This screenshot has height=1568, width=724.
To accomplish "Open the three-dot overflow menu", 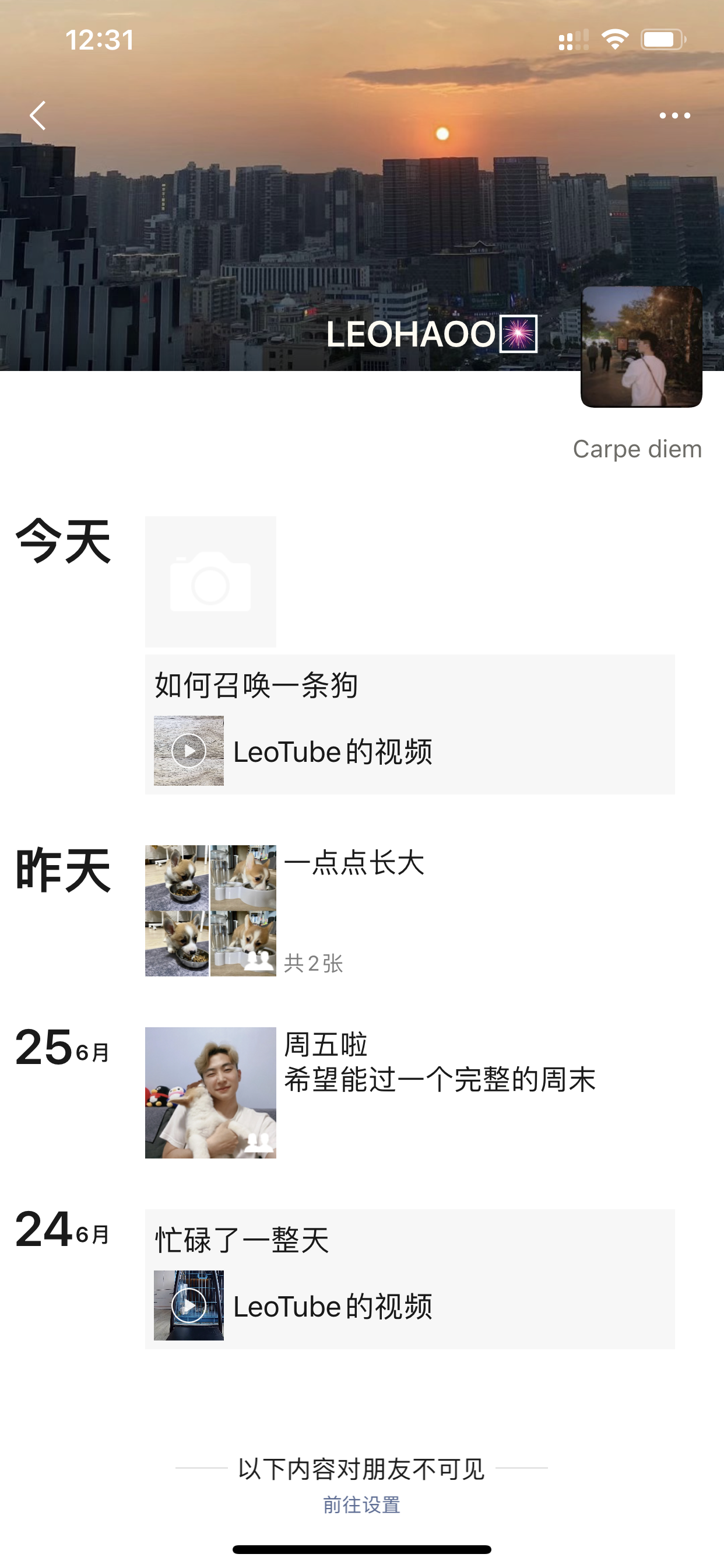I will [x=674, y=116].
